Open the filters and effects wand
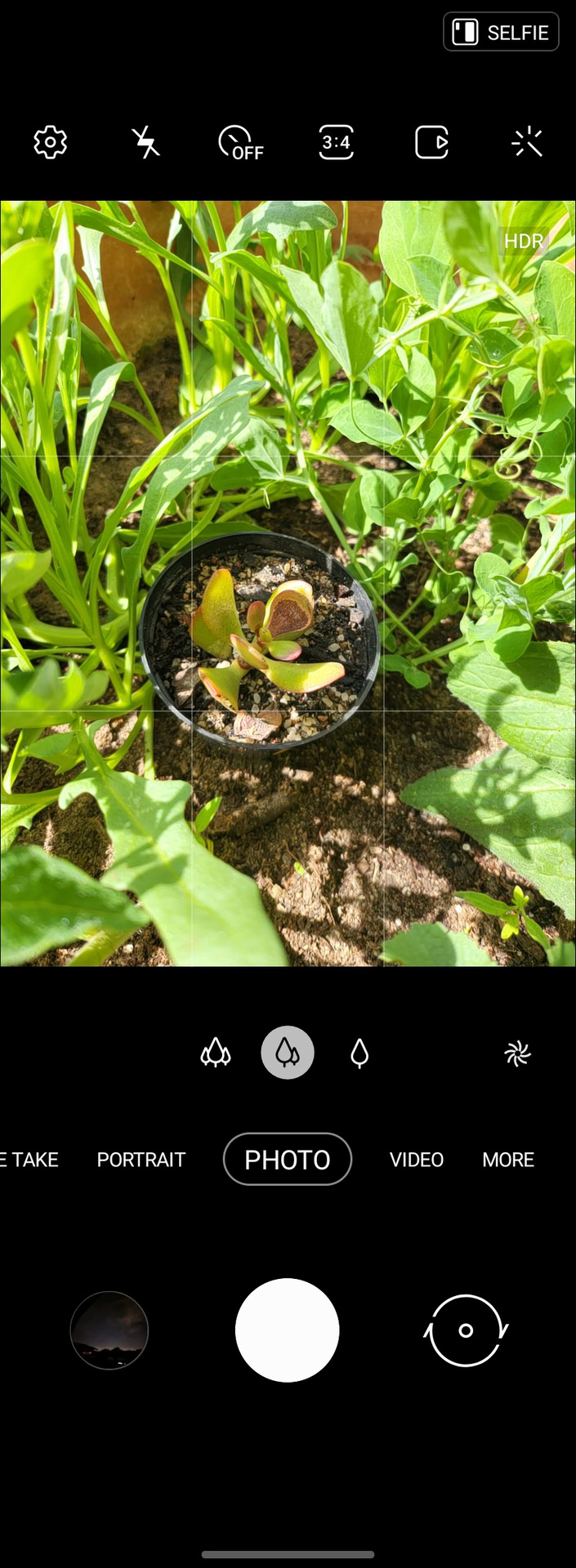This screenshot has height=1568, width=576. (x=527, y=143)
